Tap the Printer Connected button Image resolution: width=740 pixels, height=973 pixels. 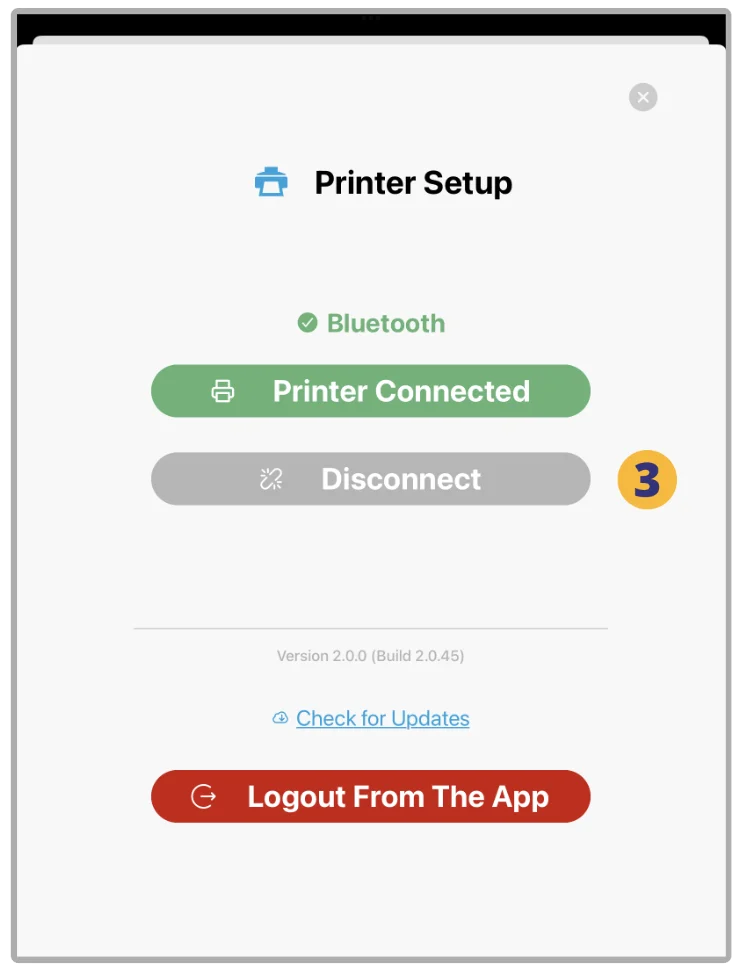click(x=370, y=391)
